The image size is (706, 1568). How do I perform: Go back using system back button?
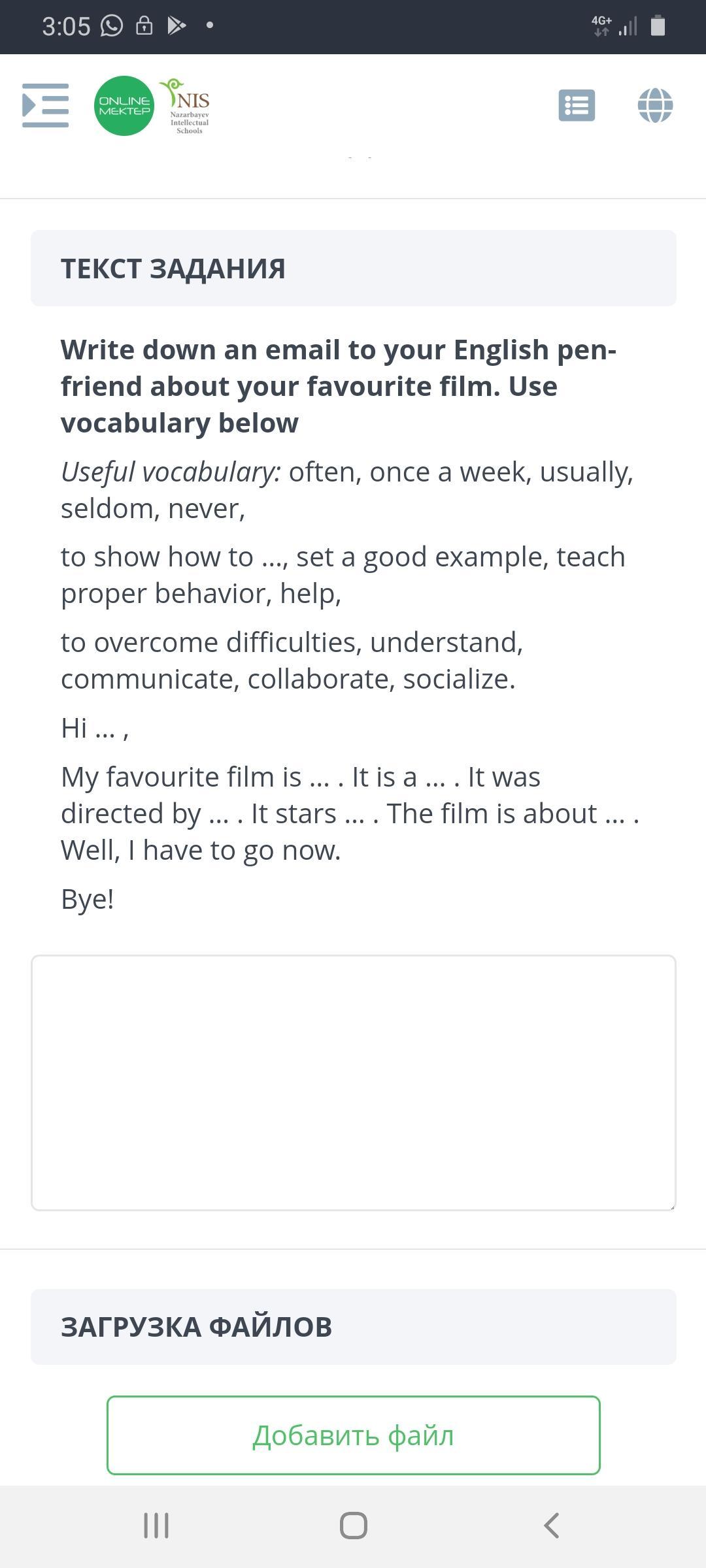click(551, 1526)
